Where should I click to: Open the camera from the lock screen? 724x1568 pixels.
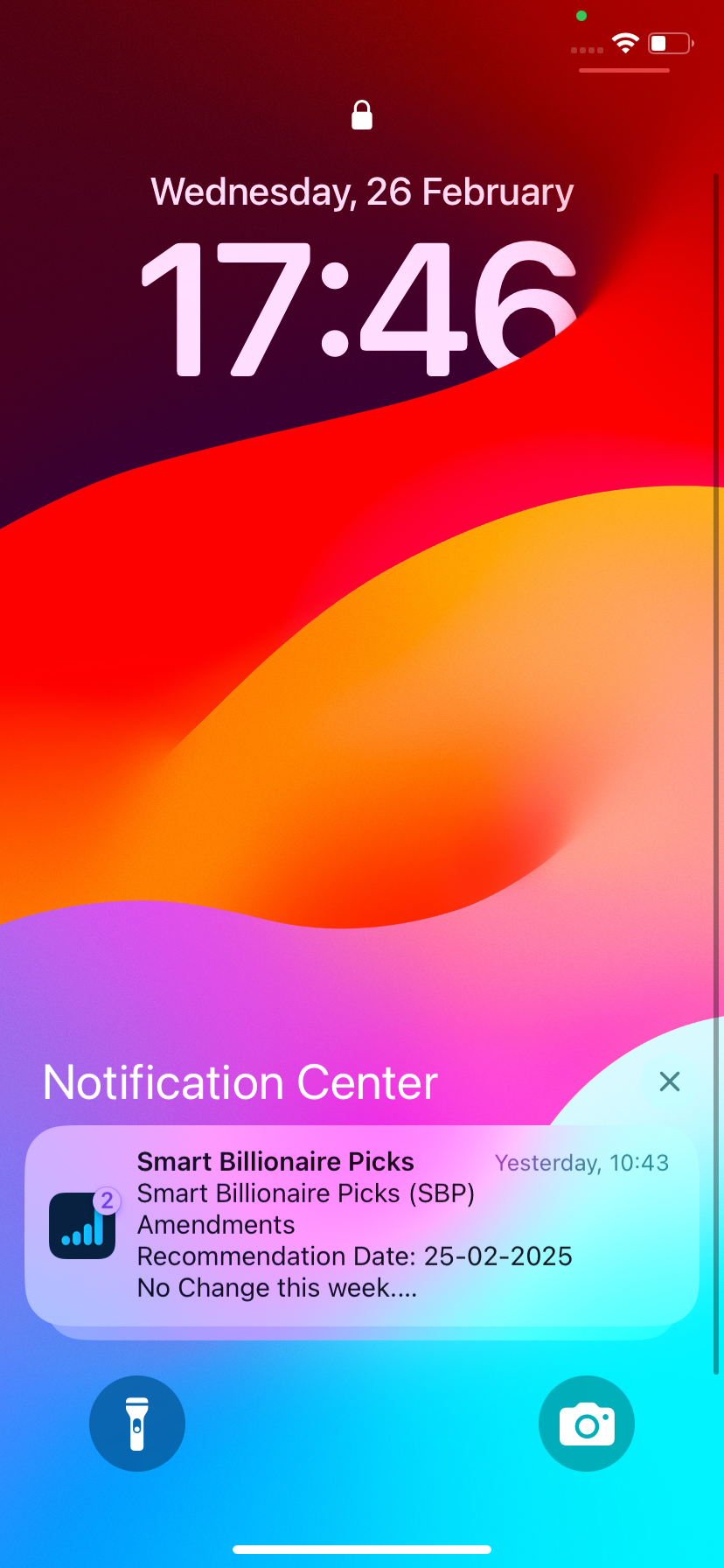(587, 1424)
